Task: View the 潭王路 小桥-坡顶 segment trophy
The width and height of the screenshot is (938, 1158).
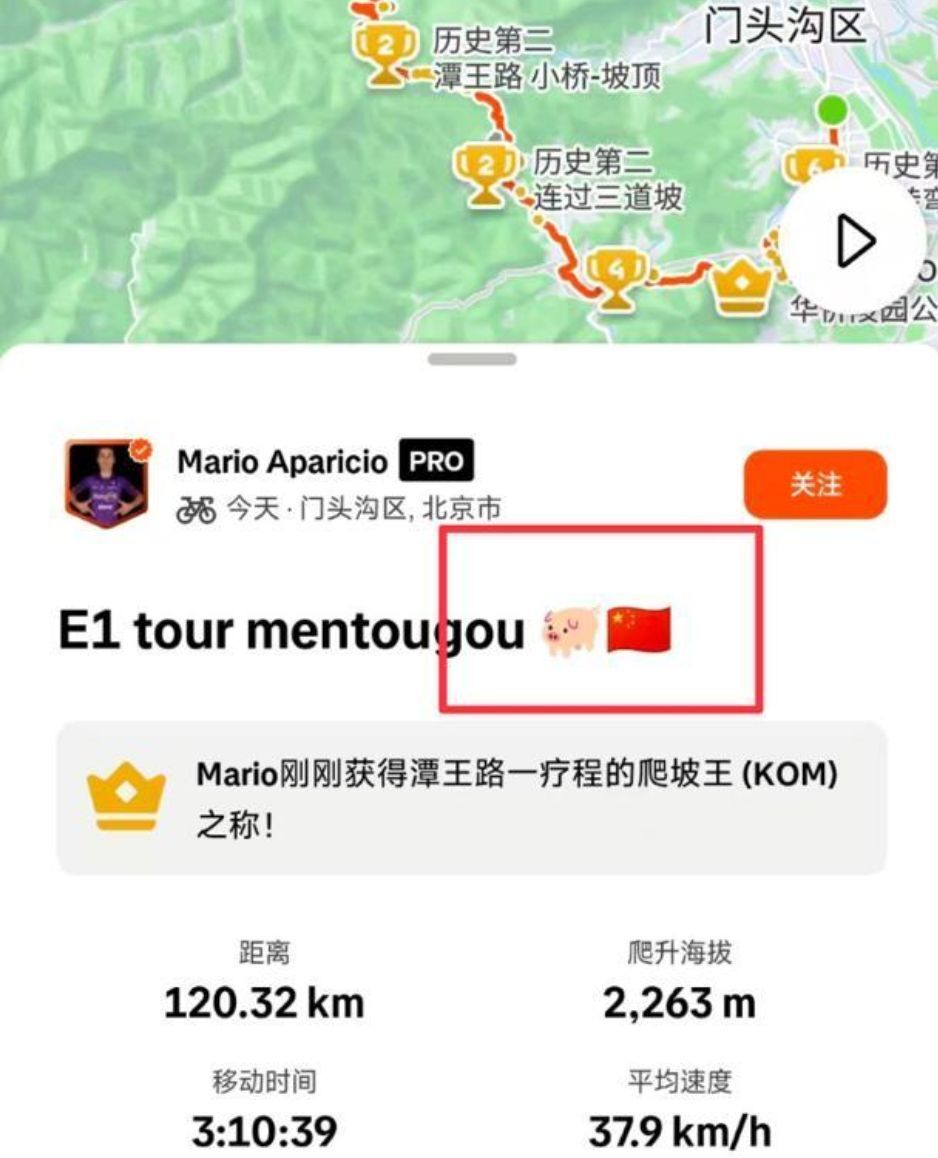Action: [386, 52]
